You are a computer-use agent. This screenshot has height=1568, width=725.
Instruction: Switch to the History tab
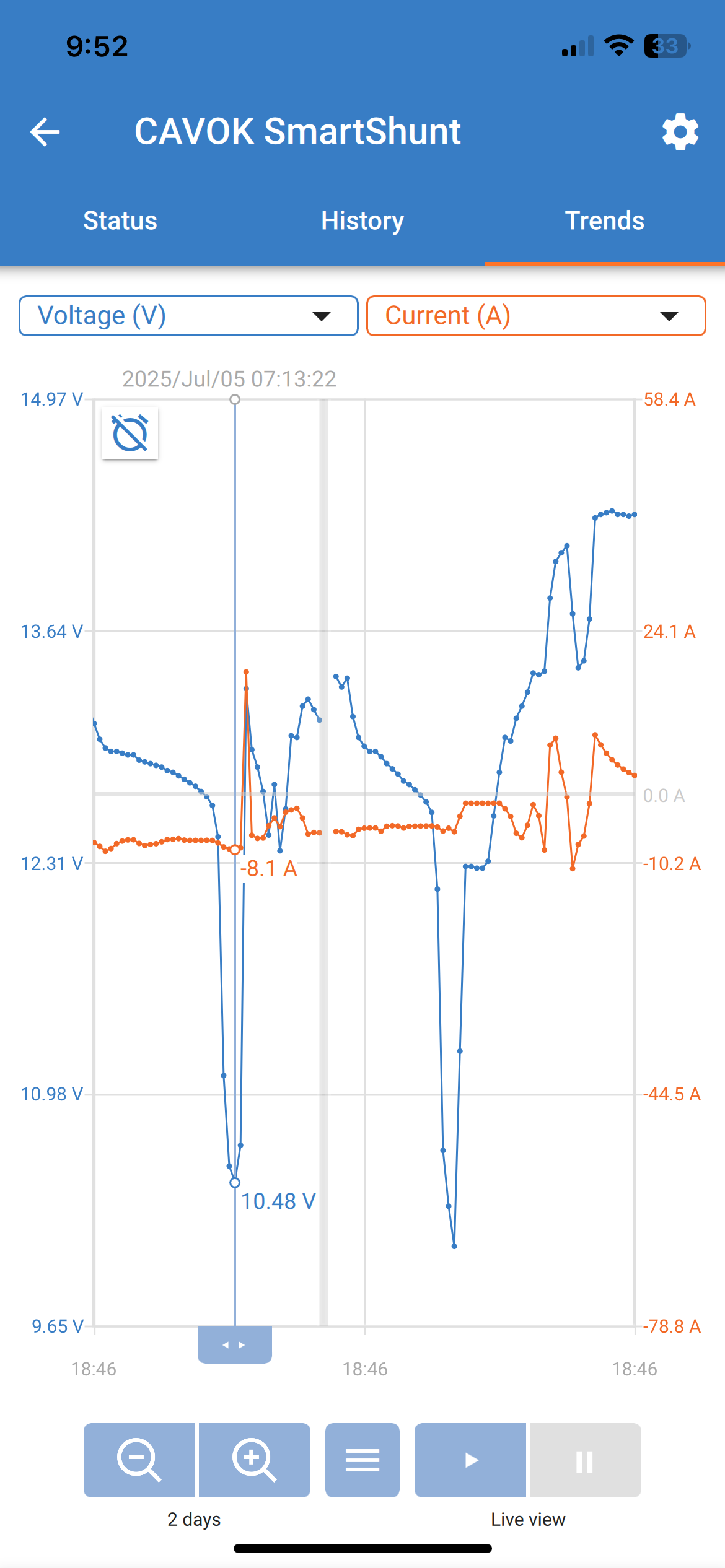coord(362,221)
